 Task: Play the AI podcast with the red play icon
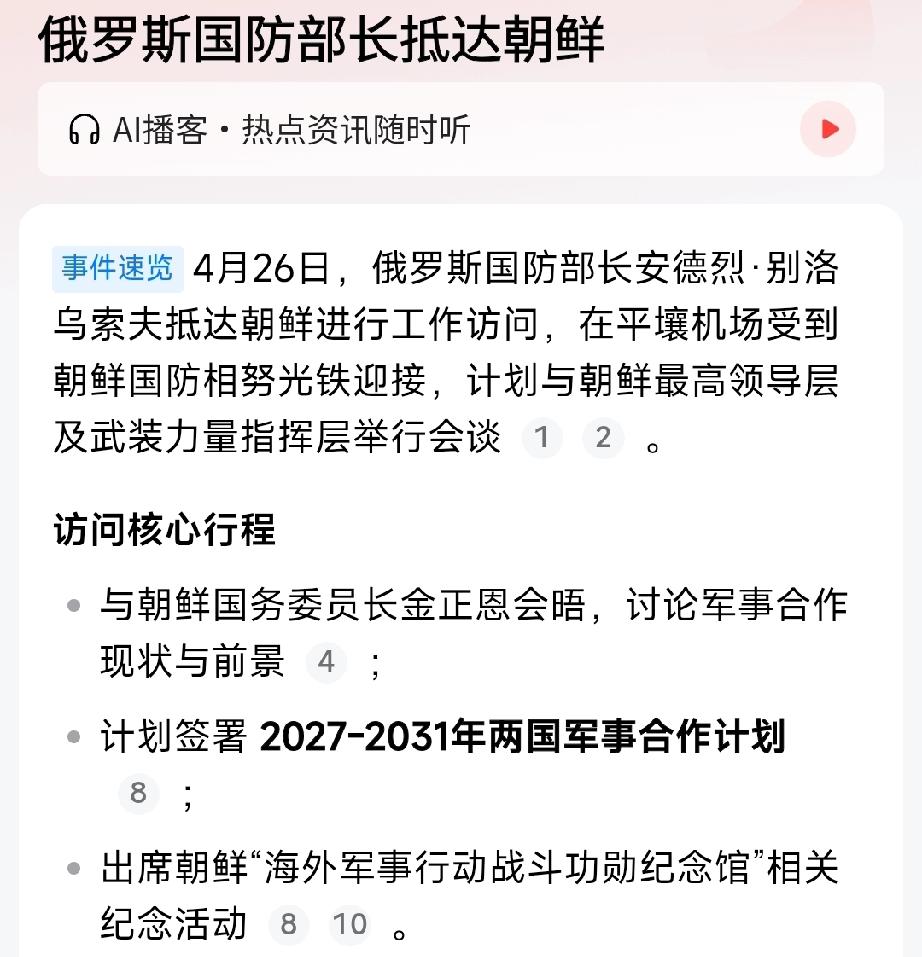[826, 128]
